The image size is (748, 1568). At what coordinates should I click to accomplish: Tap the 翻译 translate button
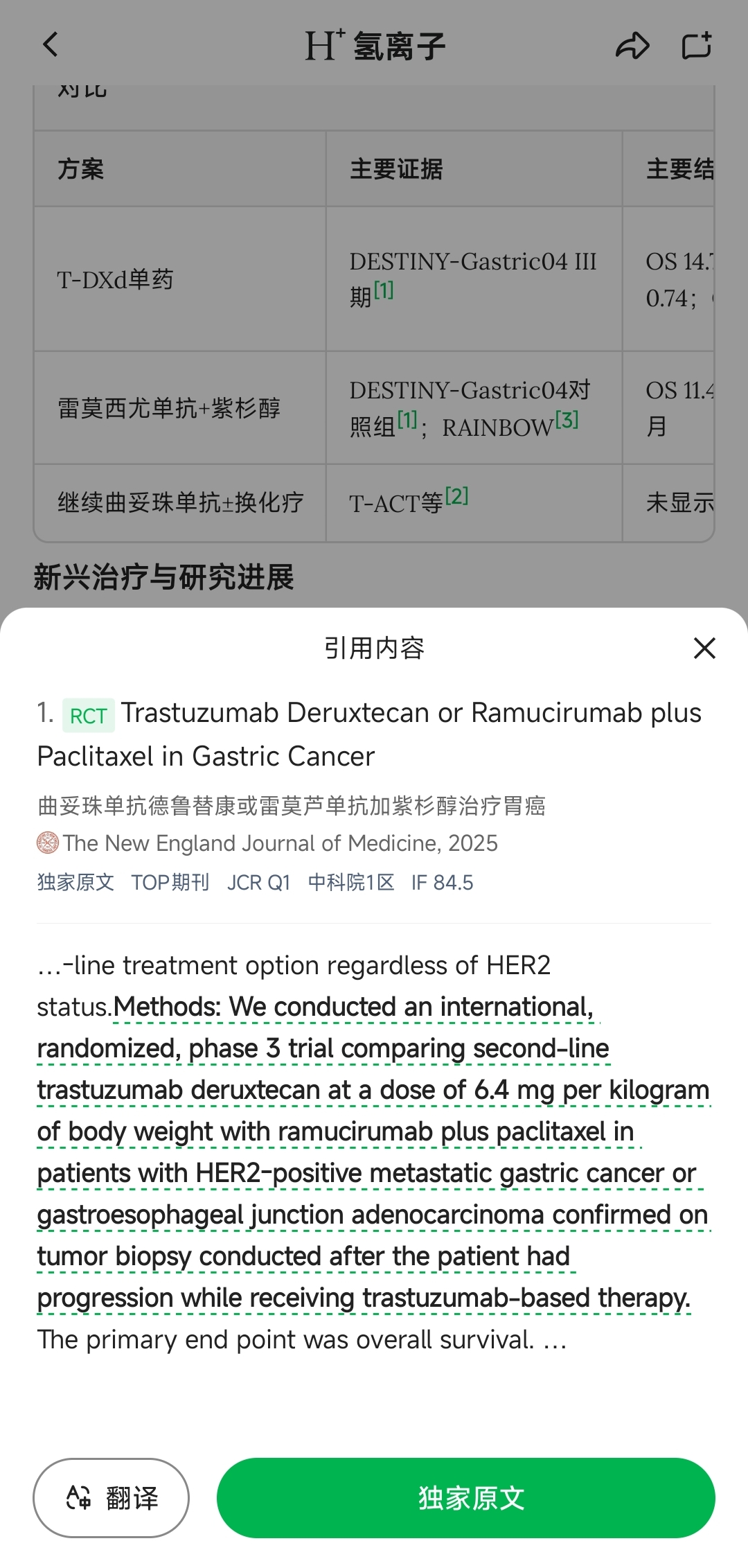pyautogui.click(x=112, y=1497)
